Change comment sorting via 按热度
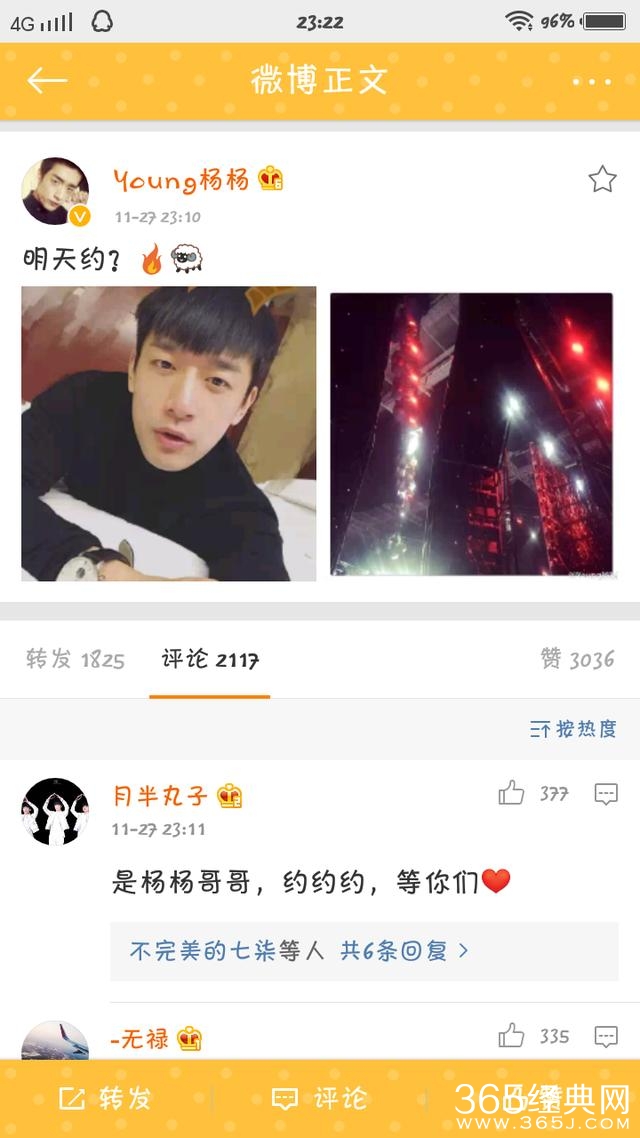 [x=573, y=729]
